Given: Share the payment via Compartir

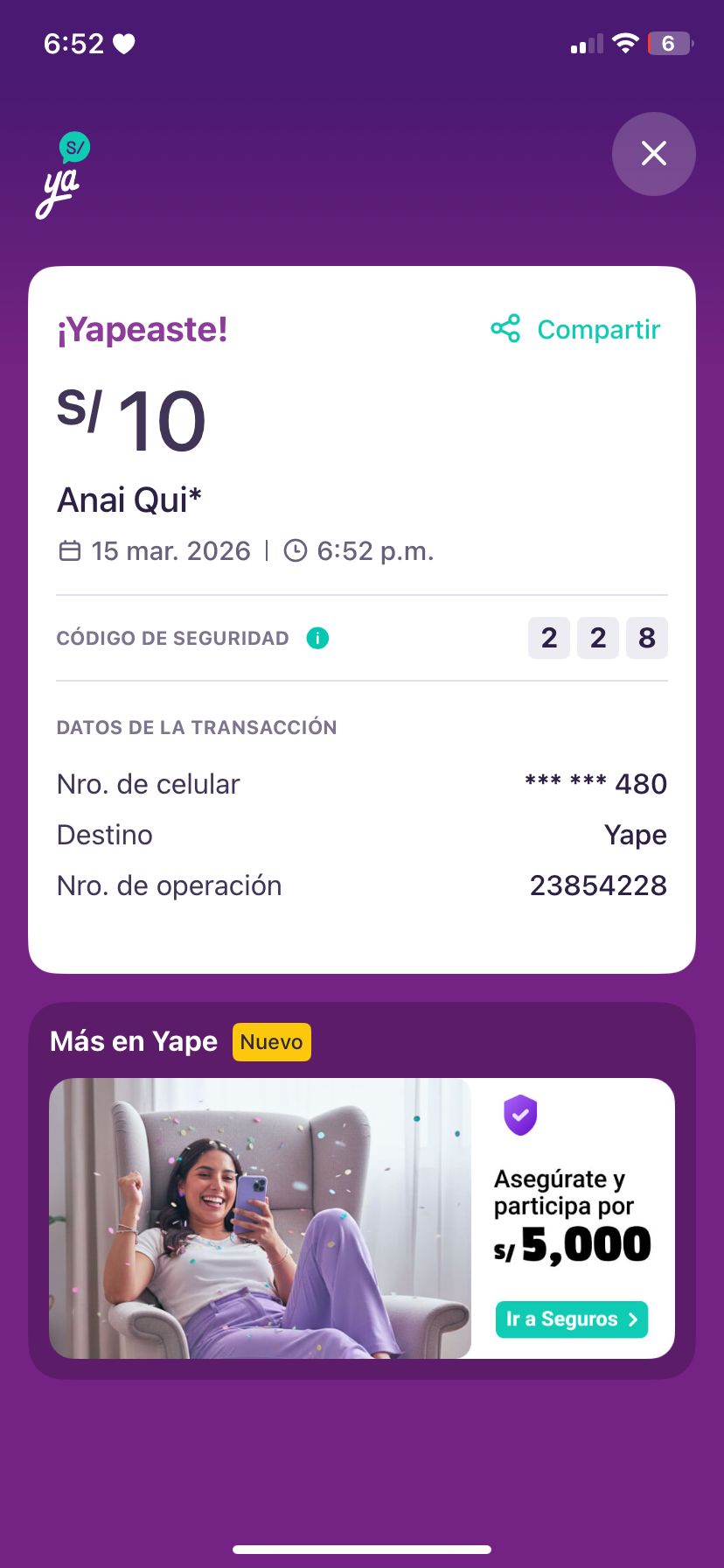Looking at the screenshot, I should pyautogui.click(x=576, y=330).
